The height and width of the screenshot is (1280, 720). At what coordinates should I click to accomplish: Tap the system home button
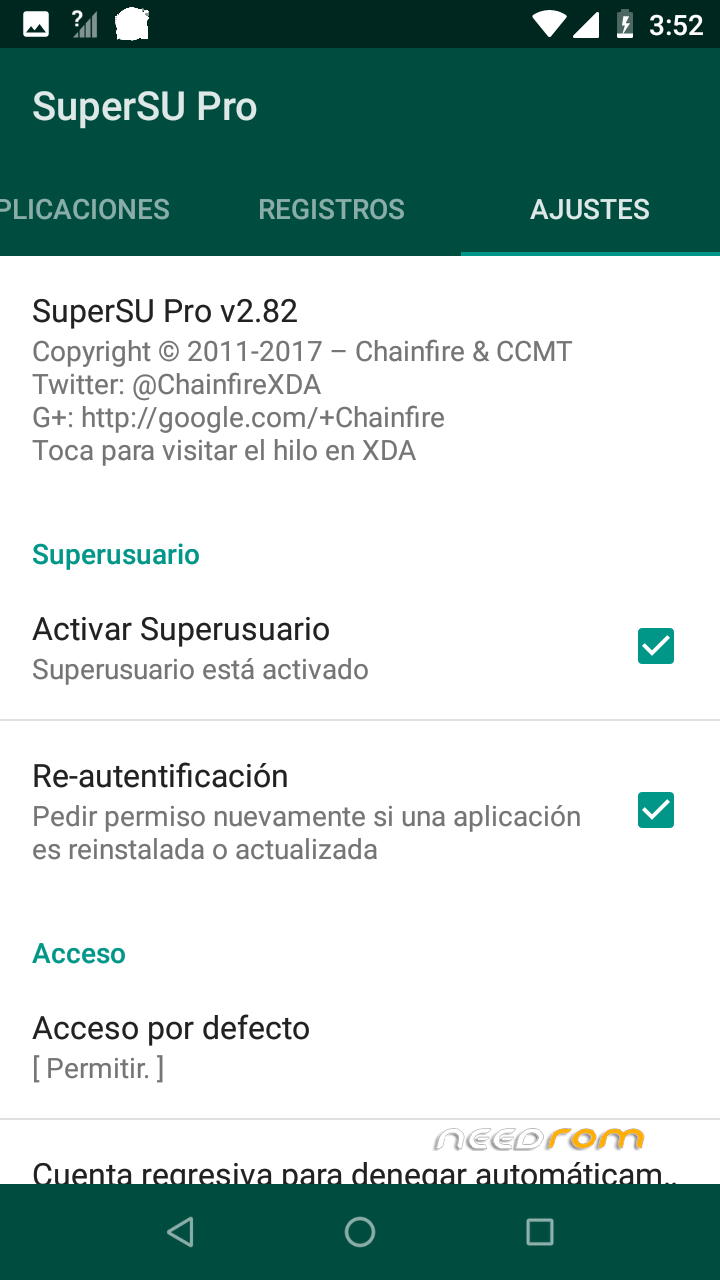pos(360,1232)
